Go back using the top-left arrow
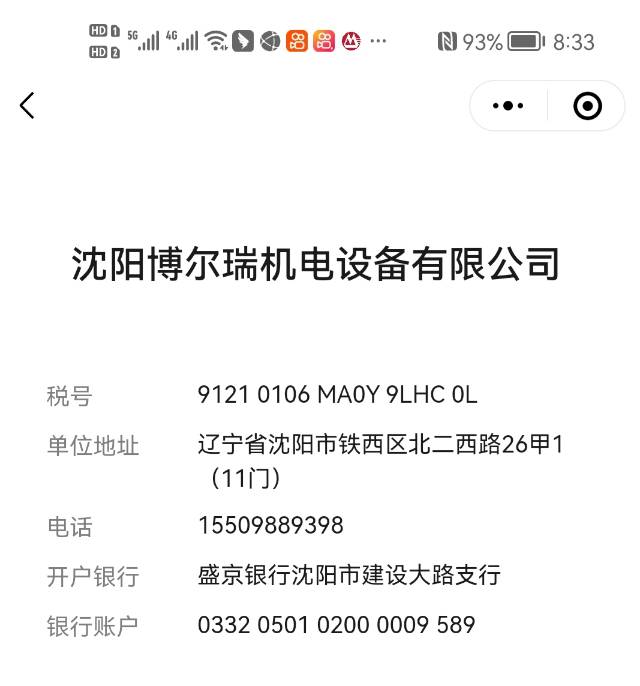The height and width of the screenshot is (686, 640). tap(27, 105)
